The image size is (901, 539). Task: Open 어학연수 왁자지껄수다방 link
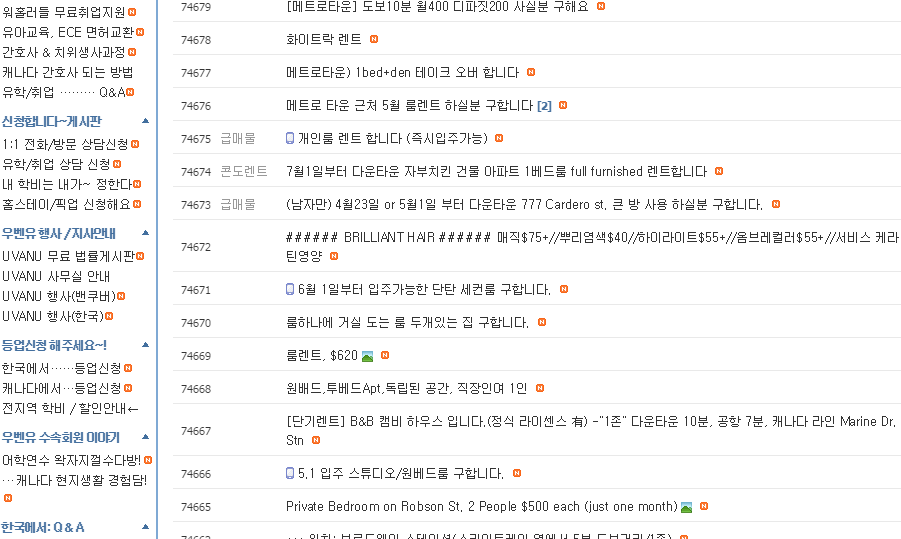click(71, 460)
